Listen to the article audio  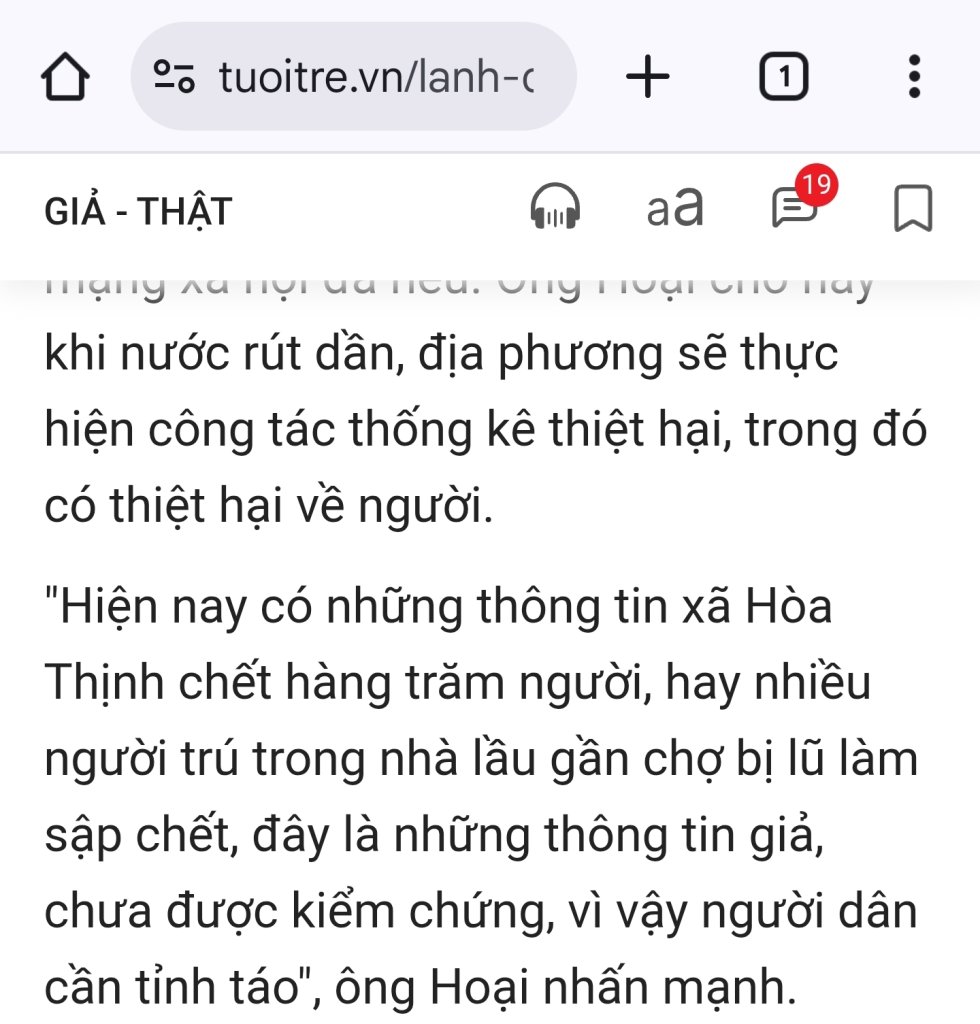coord(555,209)
